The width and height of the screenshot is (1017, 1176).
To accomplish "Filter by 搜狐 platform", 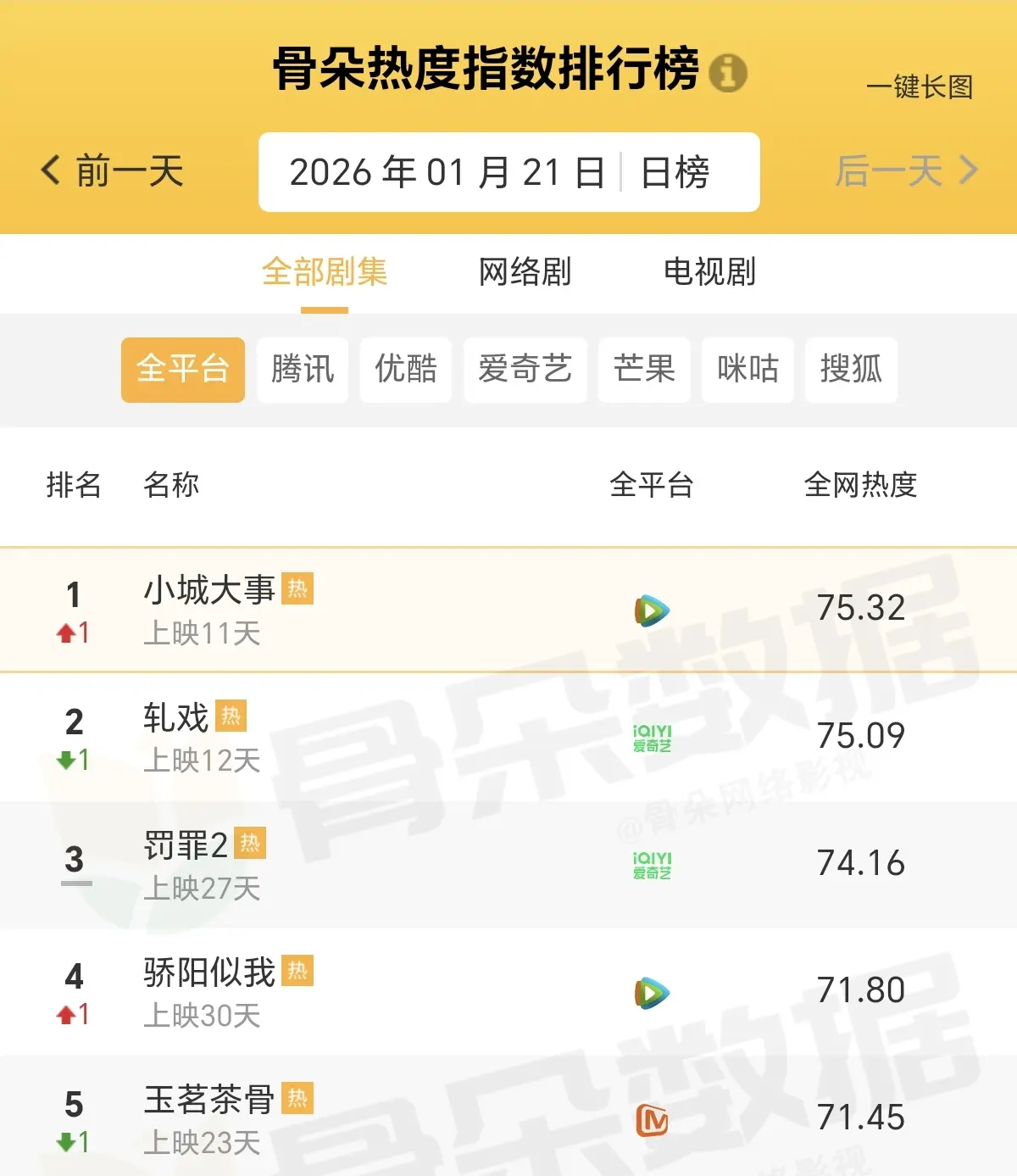I will pyautogui.click(x=851, y=370).
